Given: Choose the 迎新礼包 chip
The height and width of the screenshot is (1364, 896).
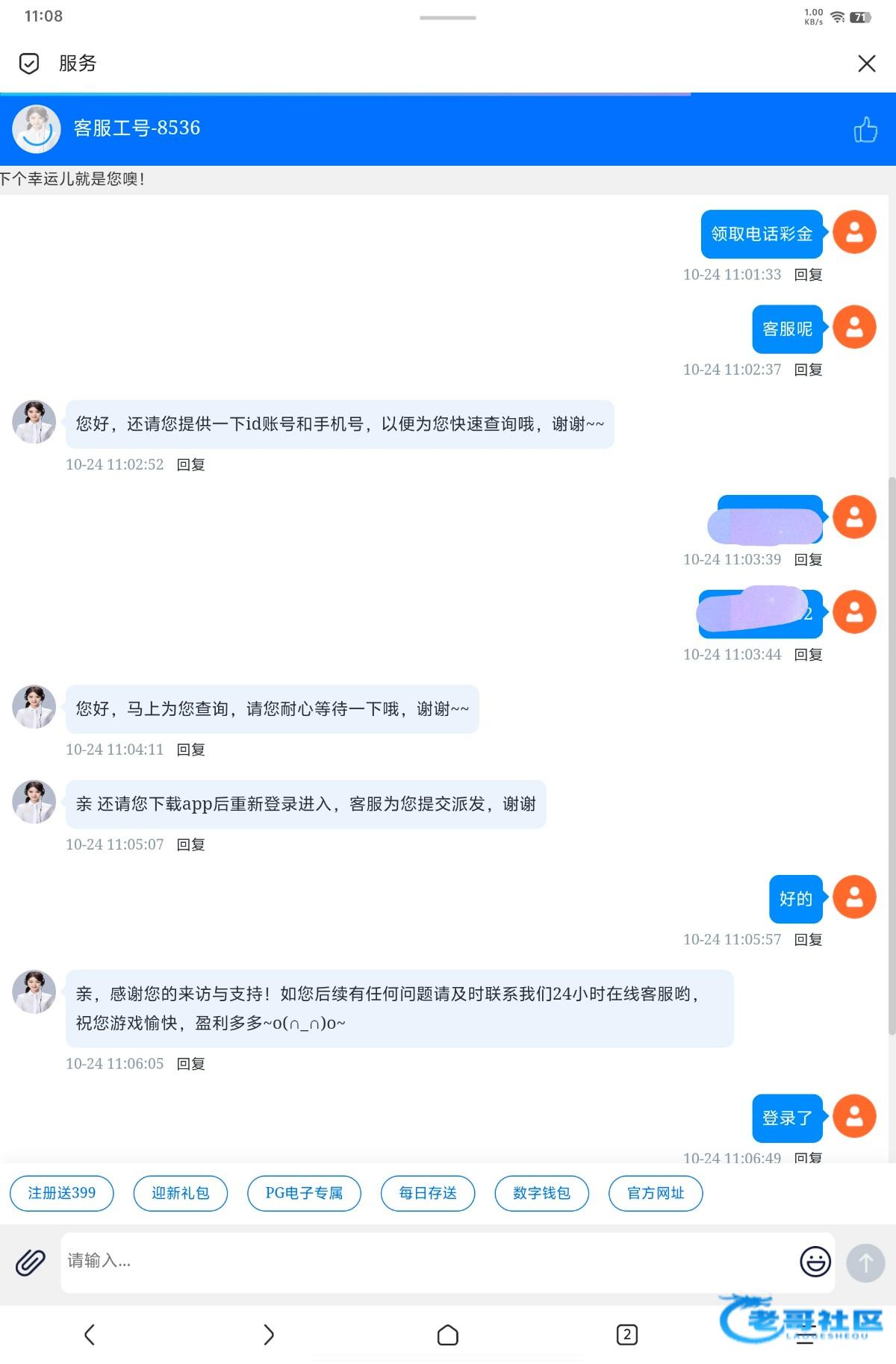Looking at the screenshot, I should [x=180, y=1192].
